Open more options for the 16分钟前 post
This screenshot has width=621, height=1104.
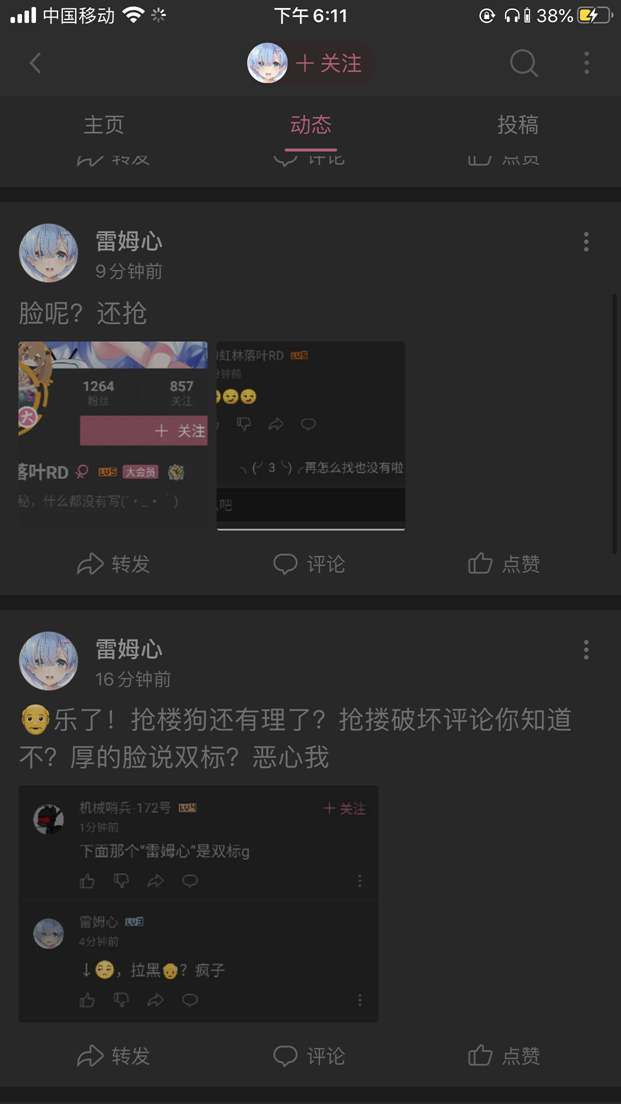click(x=586, y=650)
